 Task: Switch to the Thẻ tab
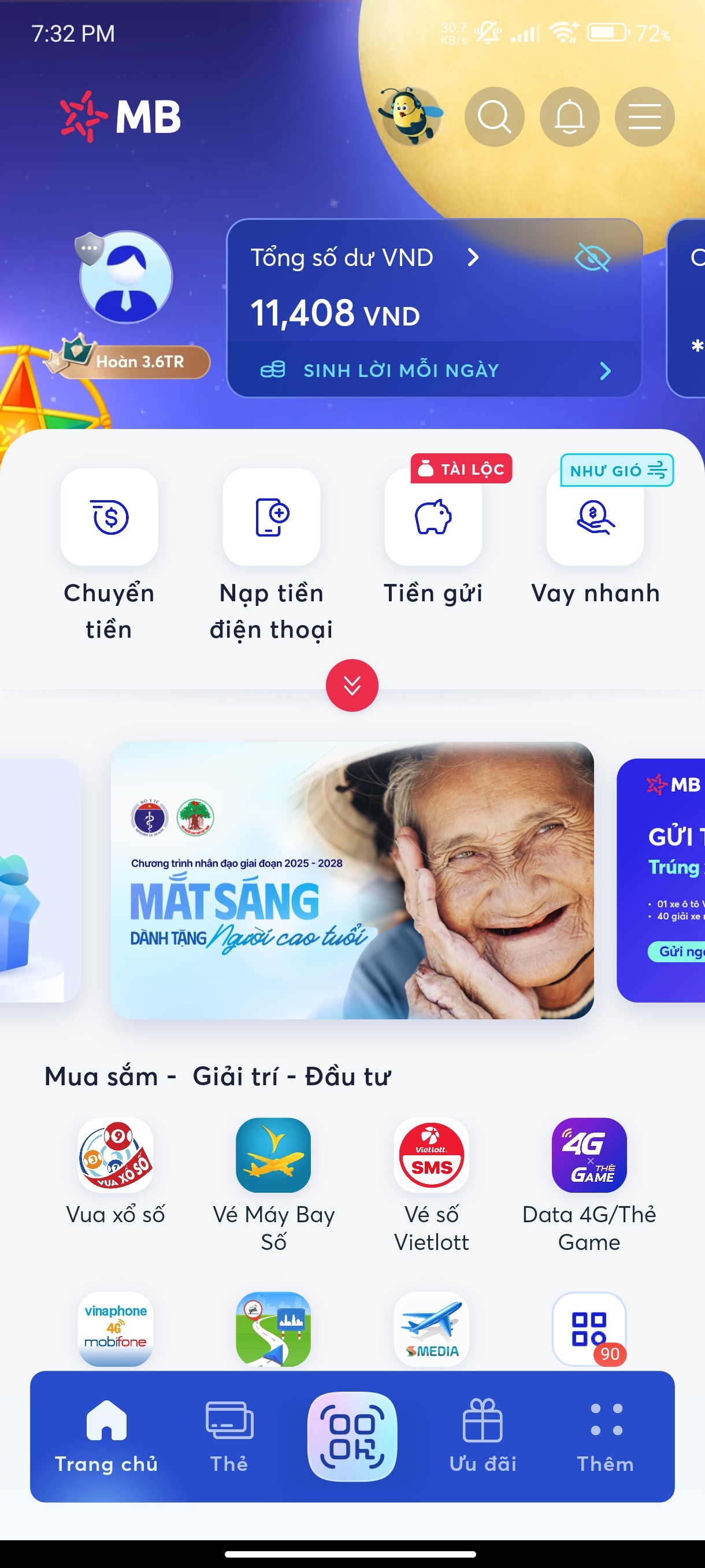pos(229,1435)
